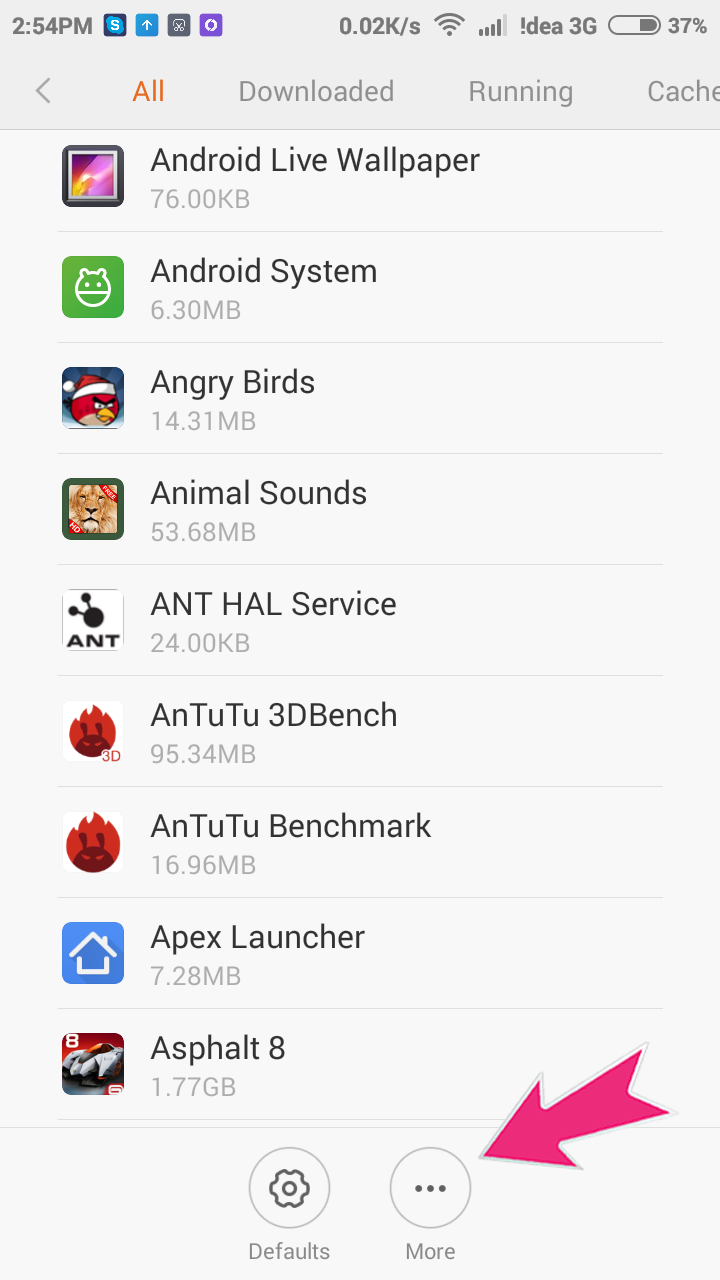Switch to the Downloaded tab
The width and height of the screenshot is (720, 1280).
tap(315, 91)
